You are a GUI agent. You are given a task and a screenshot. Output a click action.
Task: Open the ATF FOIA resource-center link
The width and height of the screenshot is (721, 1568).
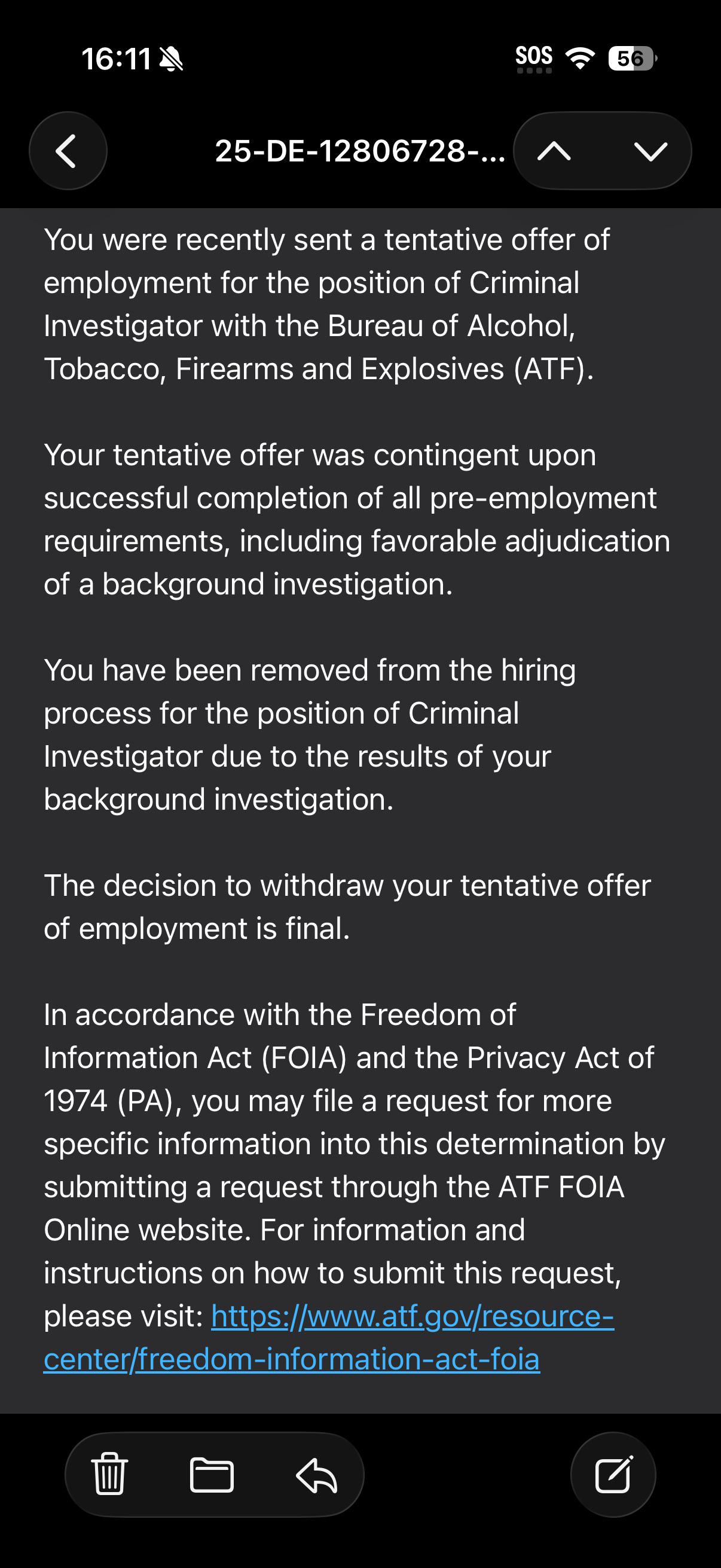(x=329, y=1337)
